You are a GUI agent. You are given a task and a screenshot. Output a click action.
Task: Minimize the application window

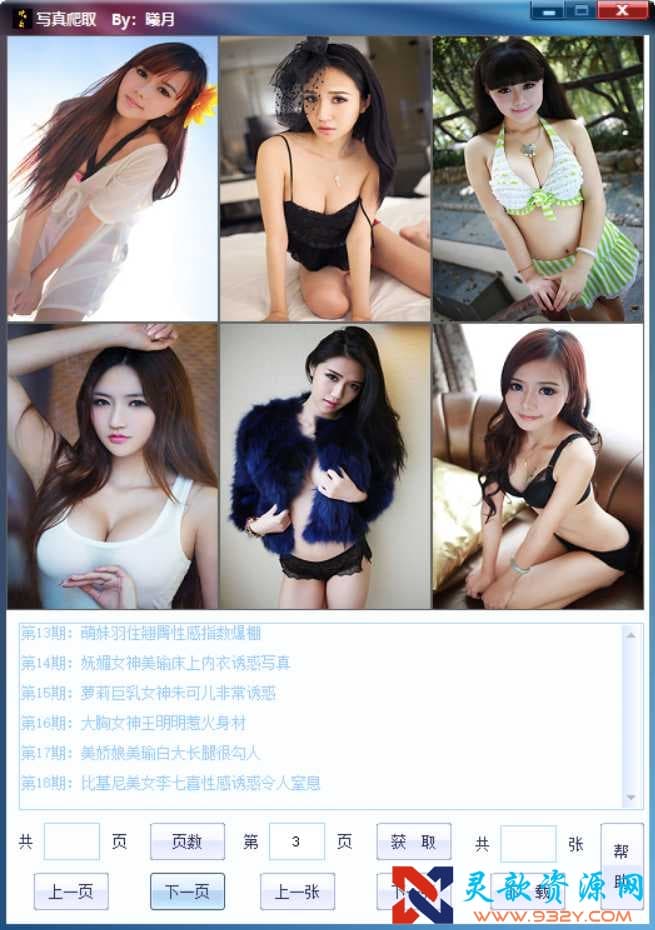click(x=546, y=10)
